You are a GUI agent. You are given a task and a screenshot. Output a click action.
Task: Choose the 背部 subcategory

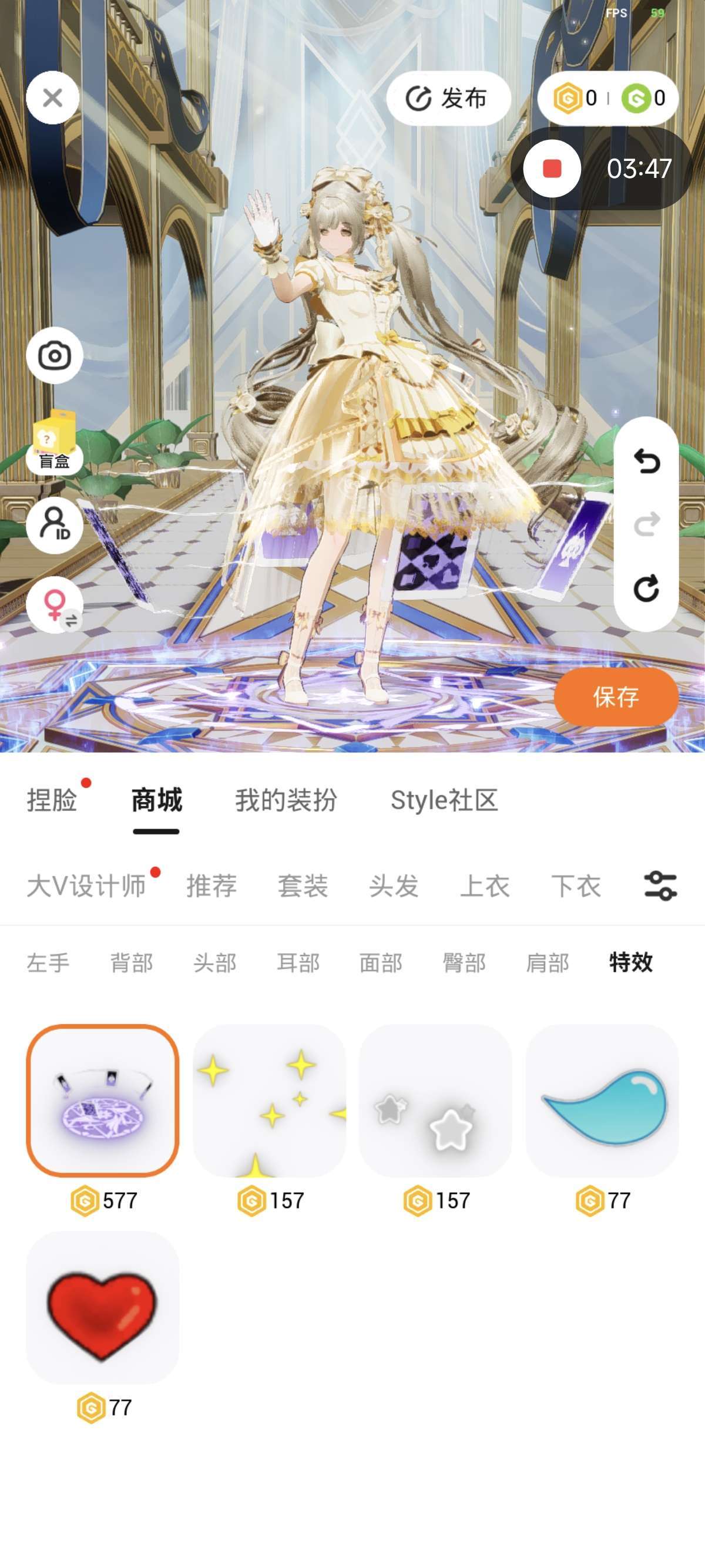[x=132, y=963]
